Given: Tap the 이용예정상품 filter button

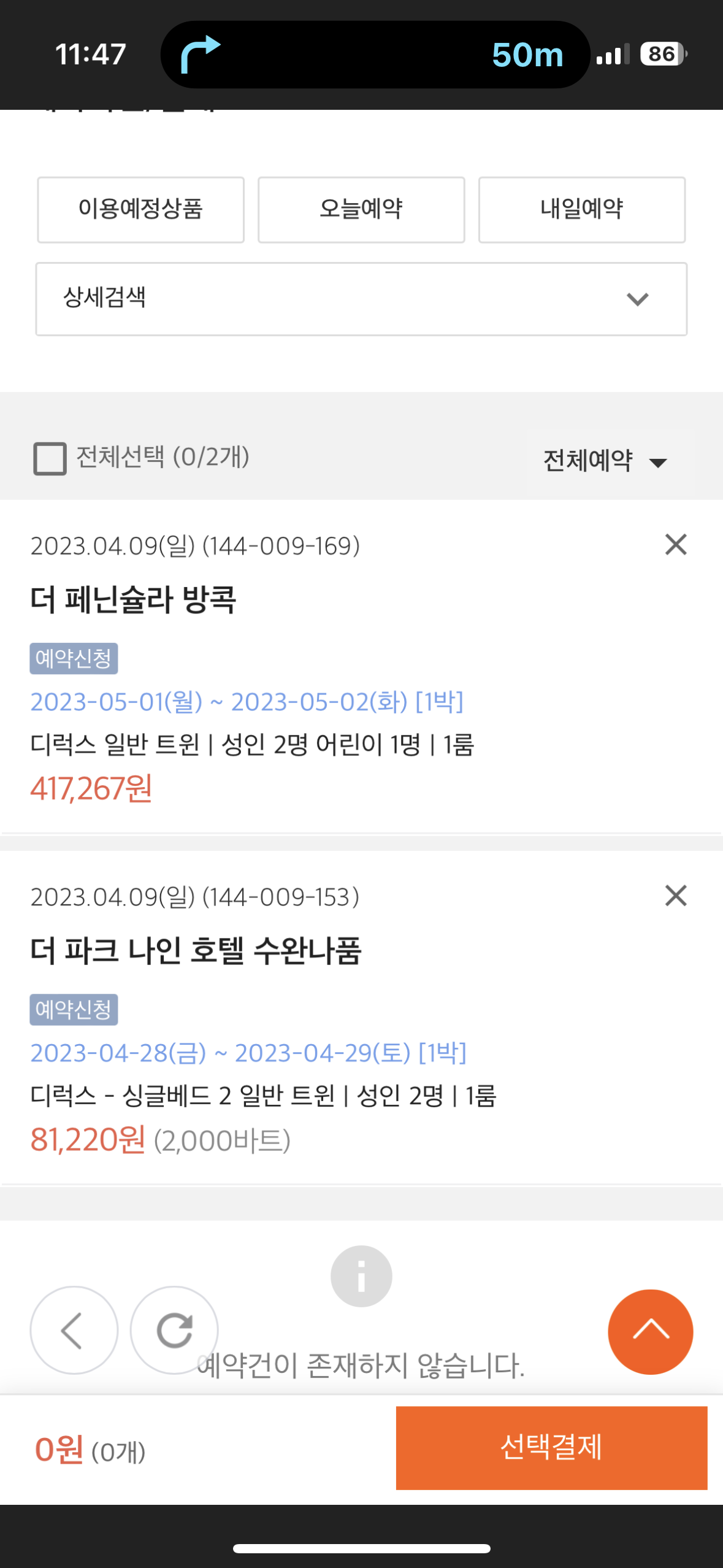Looking at the screenshot, I should (140, 210).
